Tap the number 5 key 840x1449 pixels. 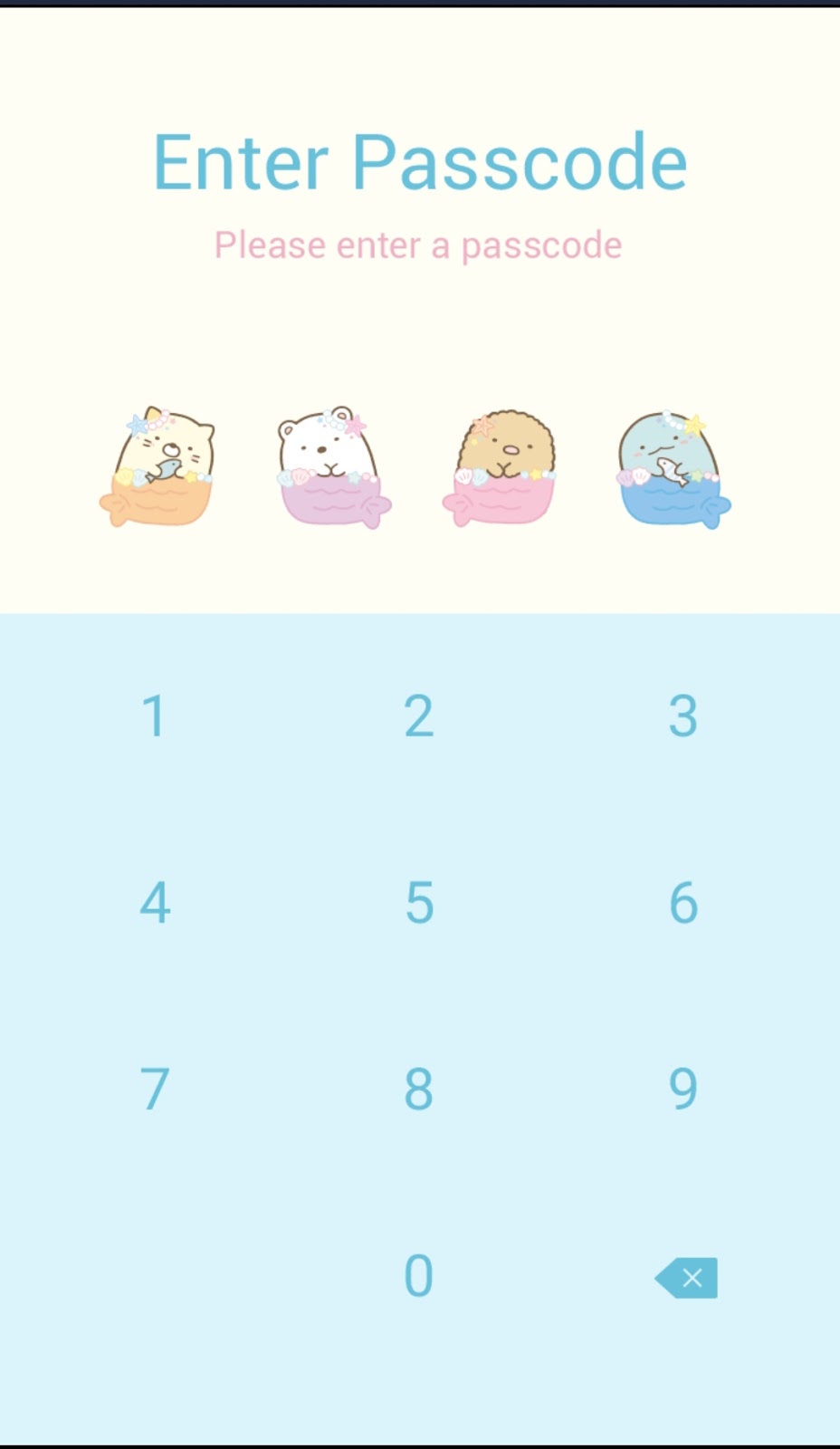419,903
